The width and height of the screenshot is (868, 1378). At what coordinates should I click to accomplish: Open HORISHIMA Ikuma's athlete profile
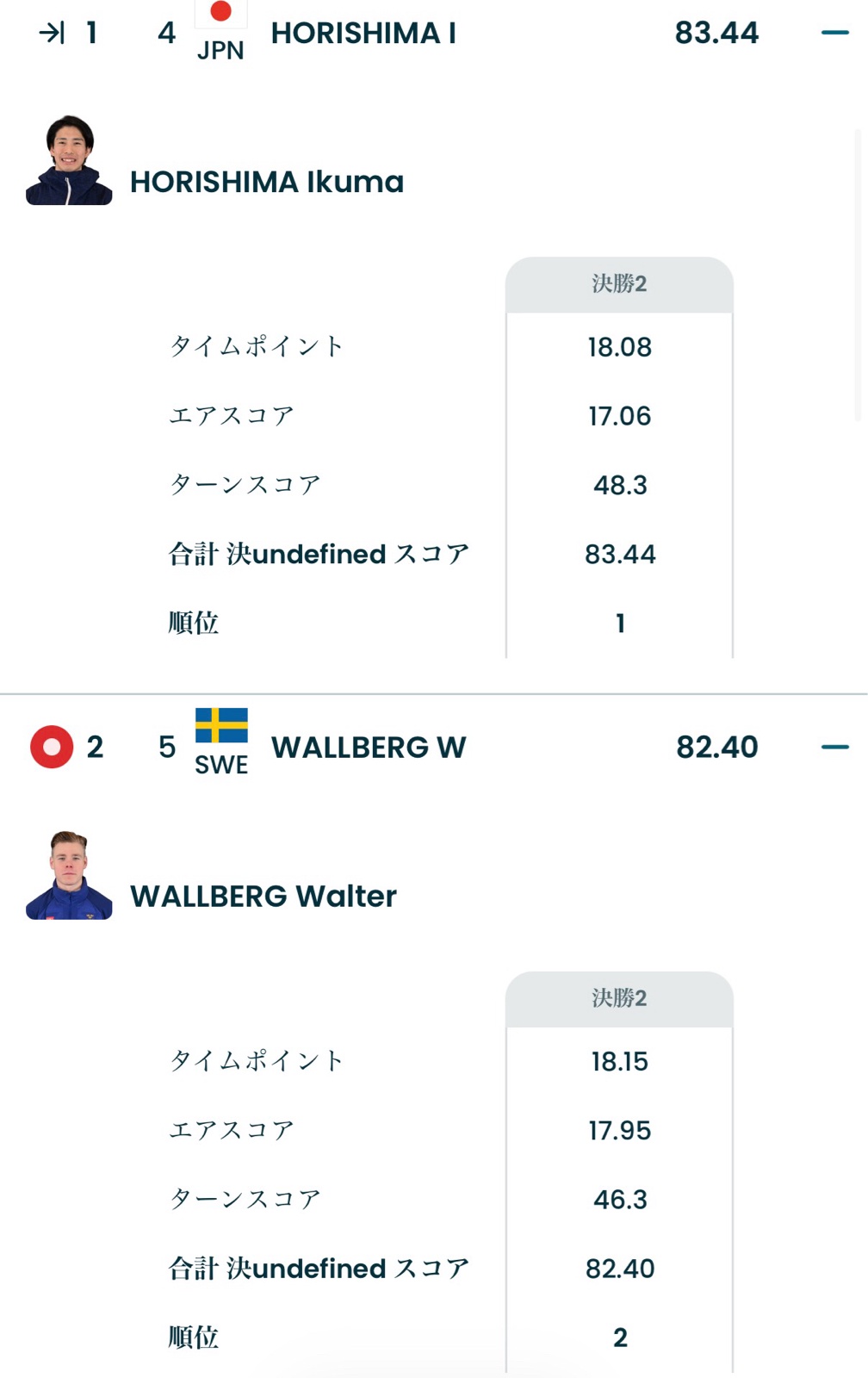pyautogui.click(x=266, y=182)
